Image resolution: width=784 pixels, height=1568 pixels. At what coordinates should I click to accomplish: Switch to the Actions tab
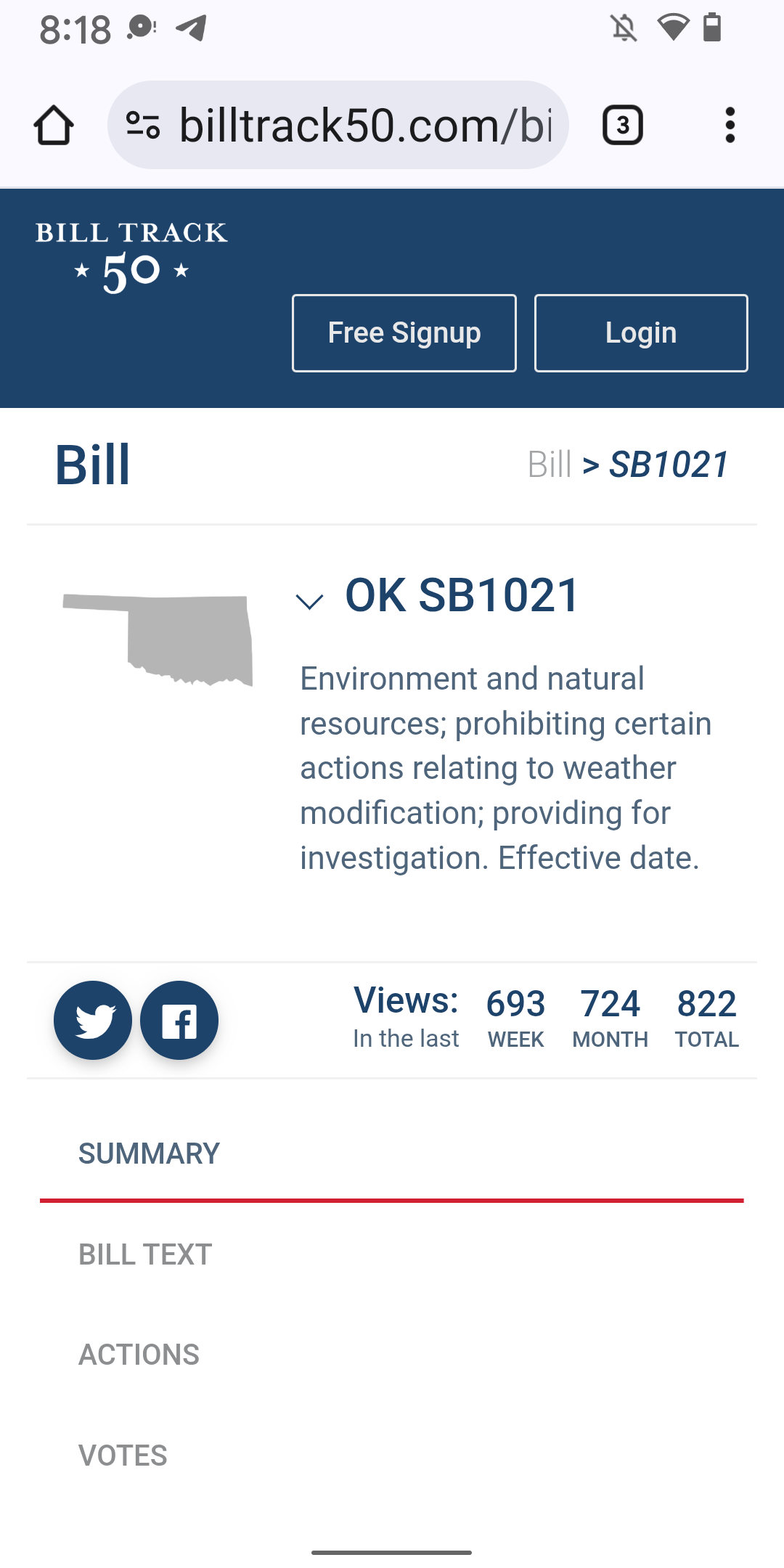coord(139,1355)
